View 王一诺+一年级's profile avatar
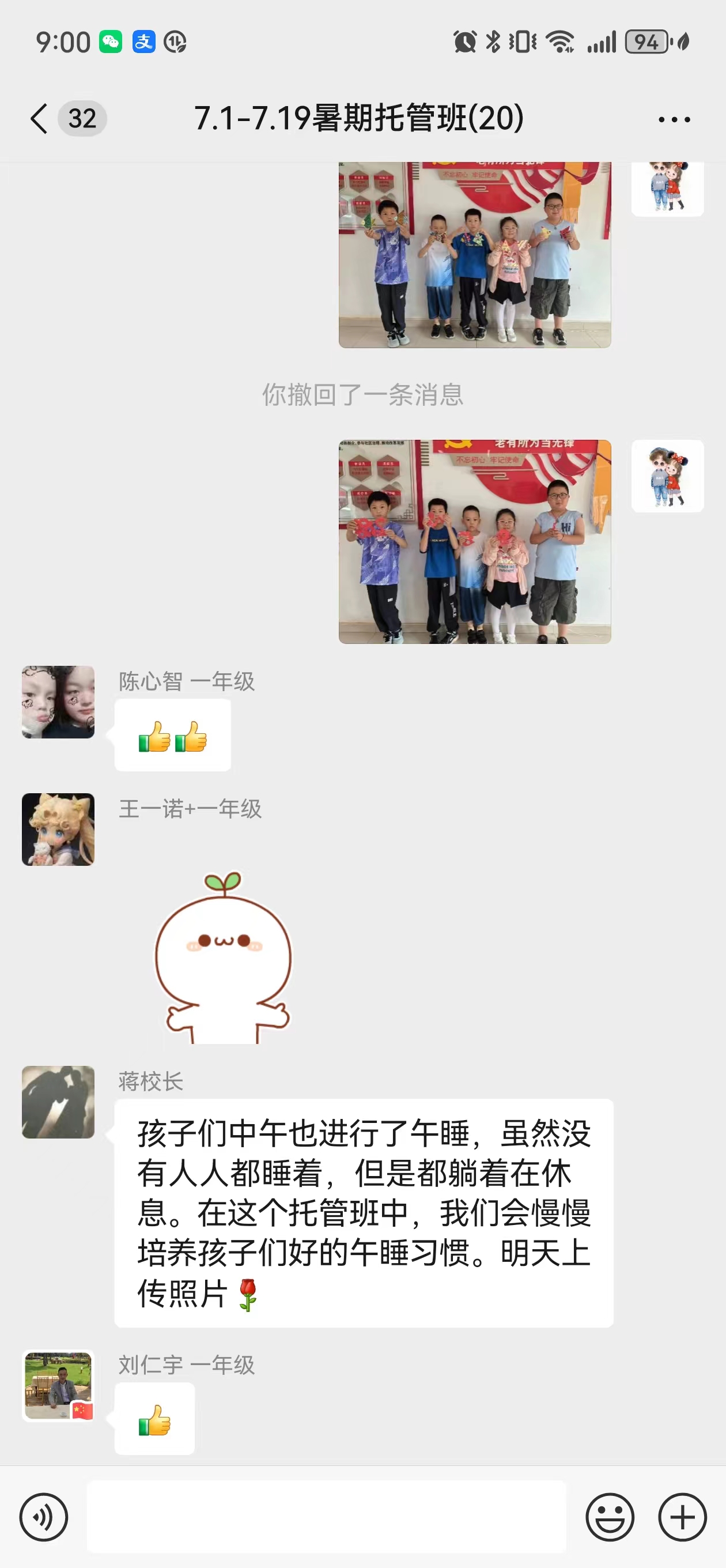The height and width of the screenshot is (1568, 726). point(58,829)
